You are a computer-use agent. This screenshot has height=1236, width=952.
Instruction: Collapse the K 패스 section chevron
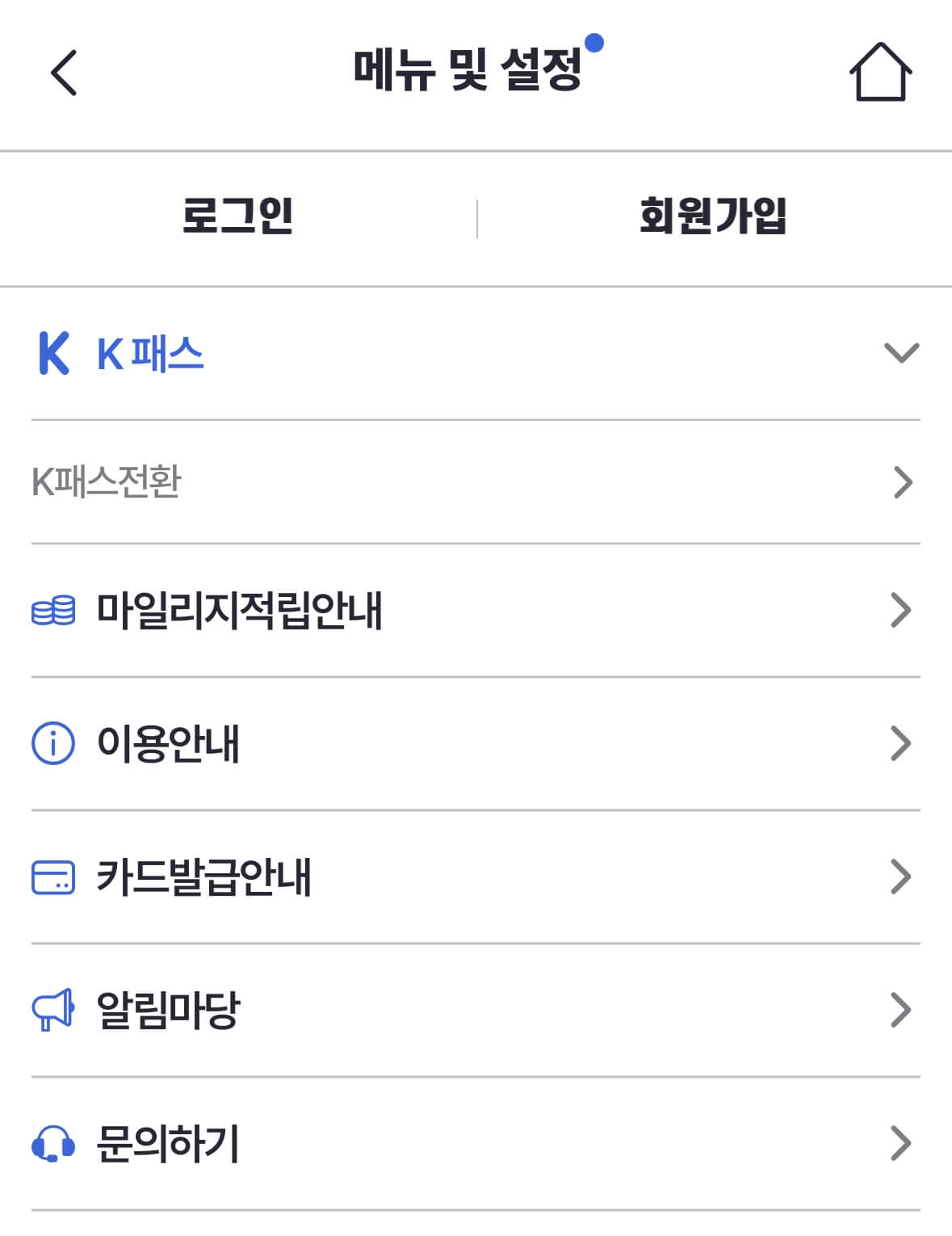tap(900, 353)
